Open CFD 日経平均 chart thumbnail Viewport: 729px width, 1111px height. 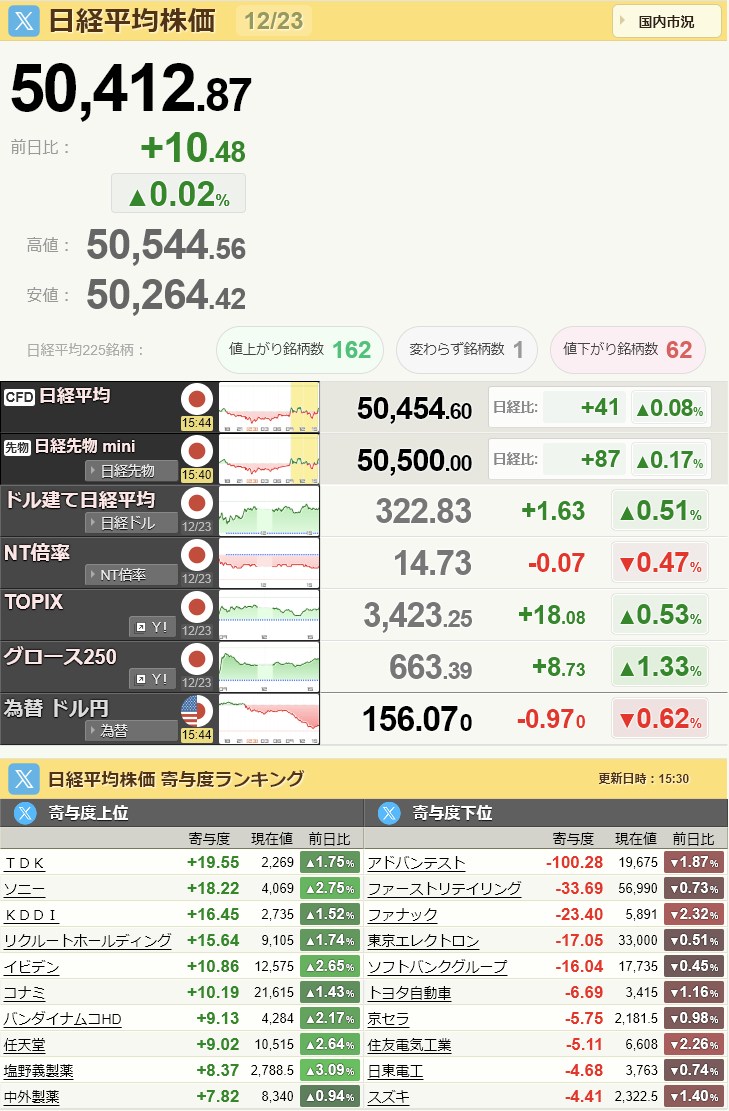269,407
